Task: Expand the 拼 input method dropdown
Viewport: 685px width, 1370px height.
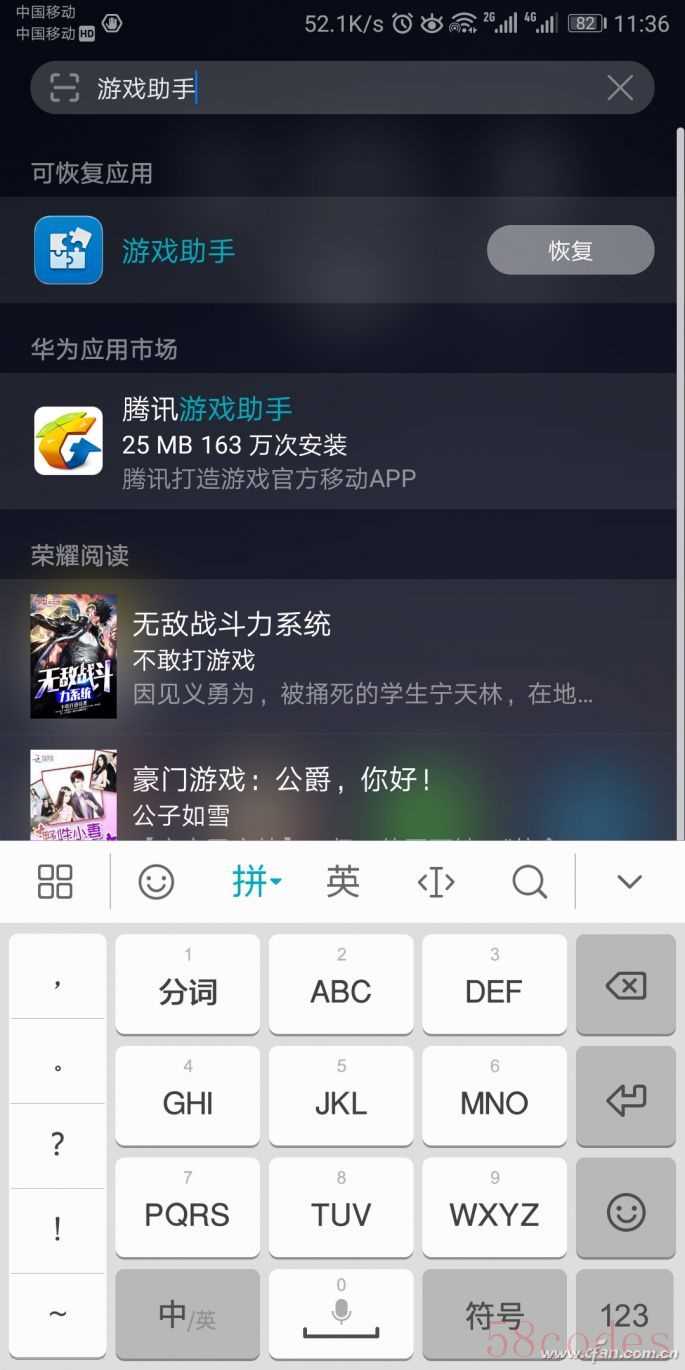Action: 257,881
